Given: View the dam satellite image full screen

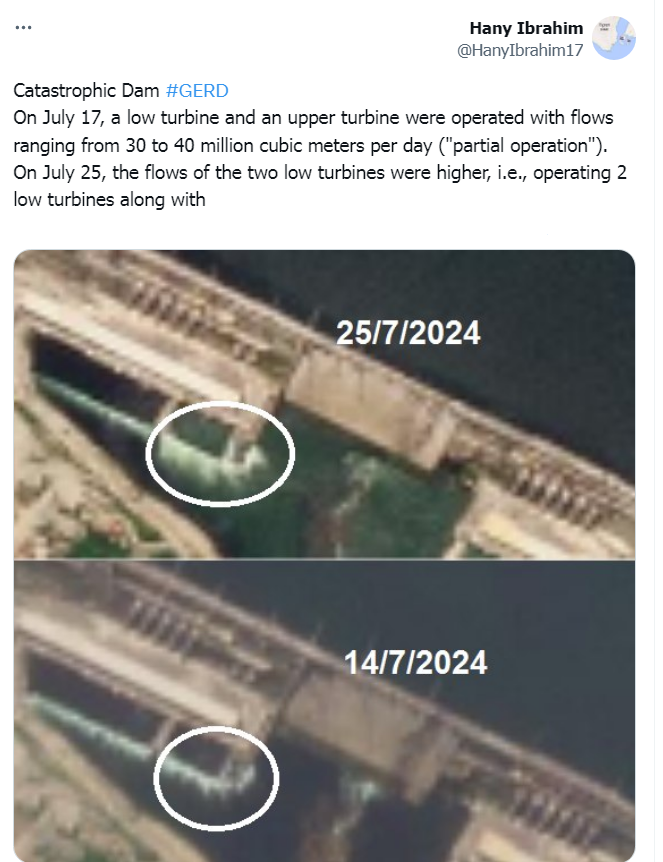Looking at the screenshot, I should (x=325, y=555).
